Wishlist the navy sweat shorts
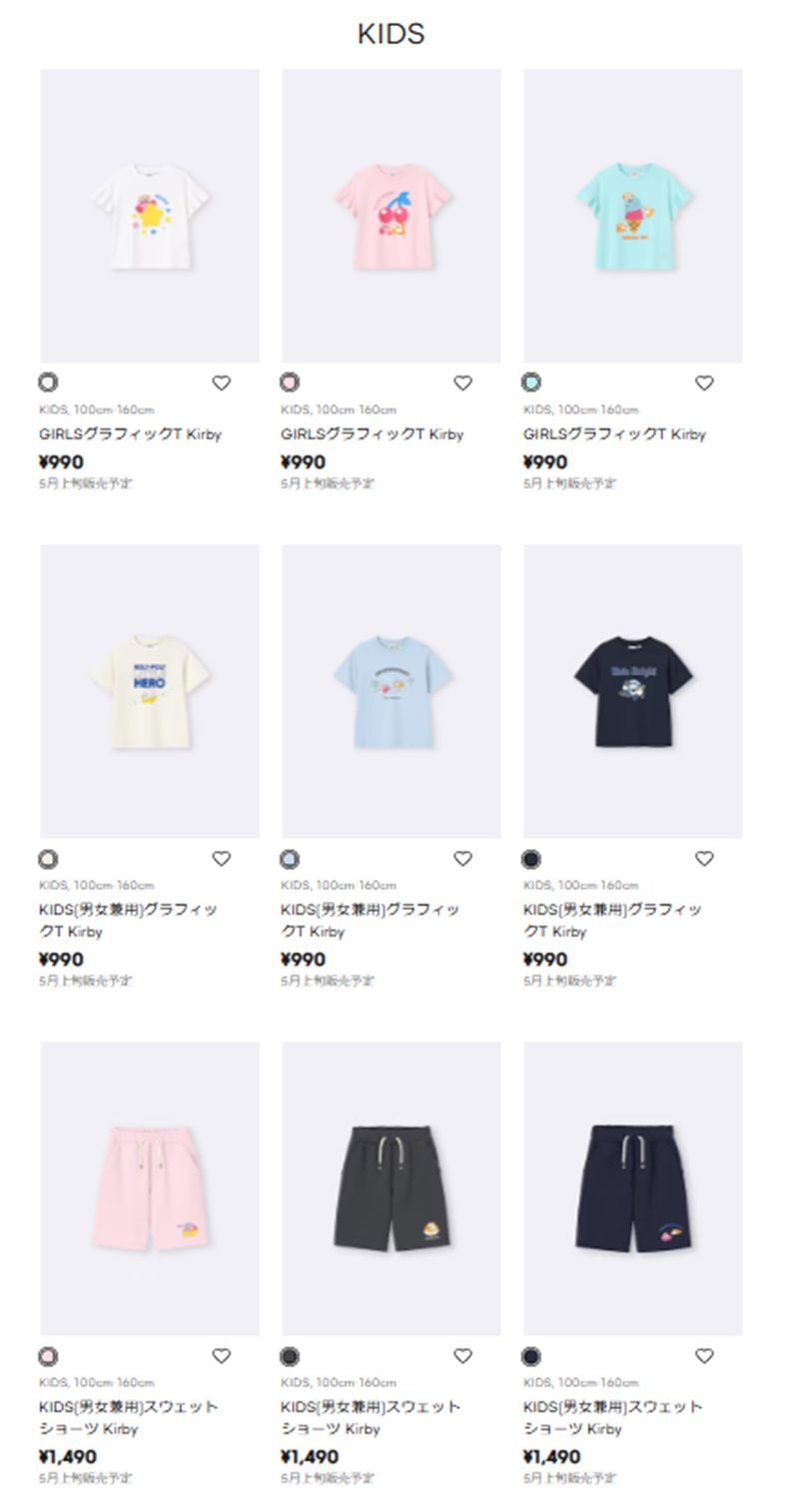The height and width of the screenshot is (1512, 799). click(705, 1355)
